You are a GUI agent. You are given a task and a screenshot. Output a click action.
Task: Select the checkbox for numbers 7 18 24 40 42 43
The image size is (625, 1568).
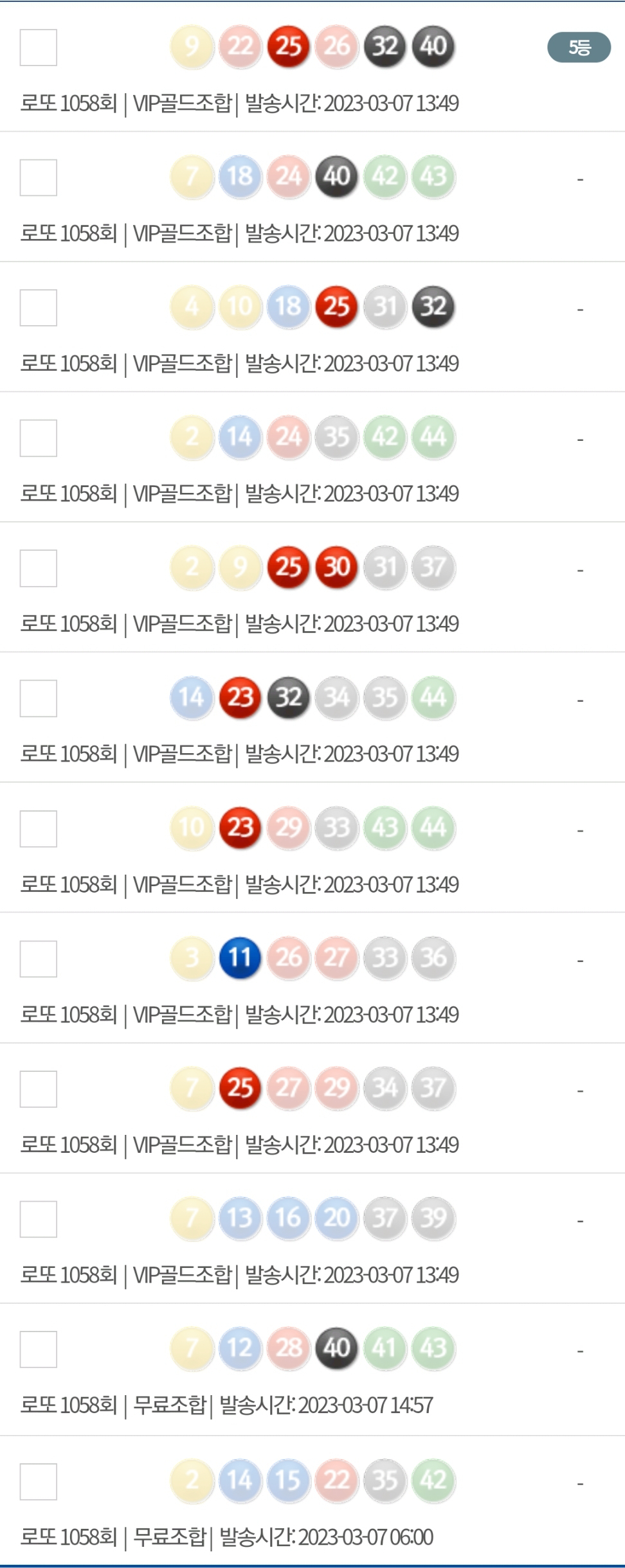[39, 177]
